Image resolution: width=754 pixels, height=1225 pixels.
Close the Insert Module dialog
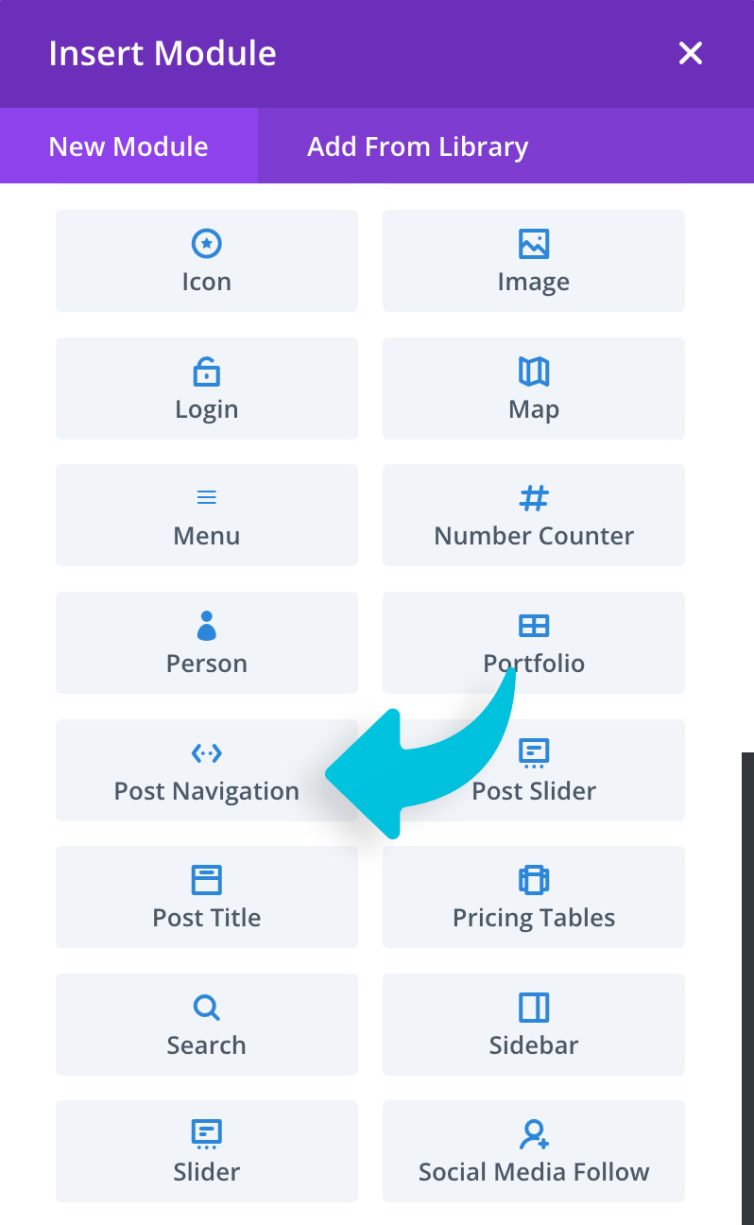tap(690, 53)
